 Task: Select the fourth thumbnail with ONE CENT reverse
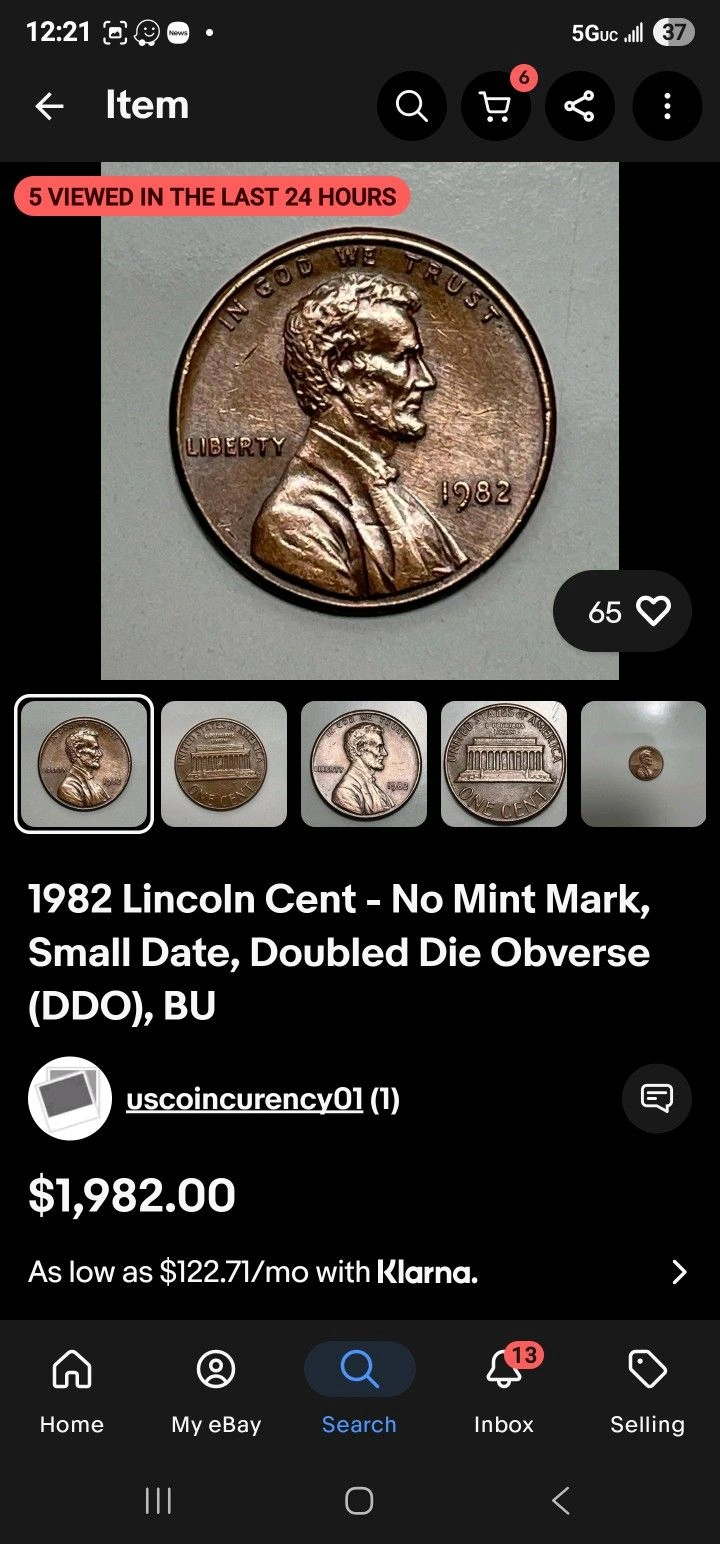pyautogui.click(x=504, y=764)
